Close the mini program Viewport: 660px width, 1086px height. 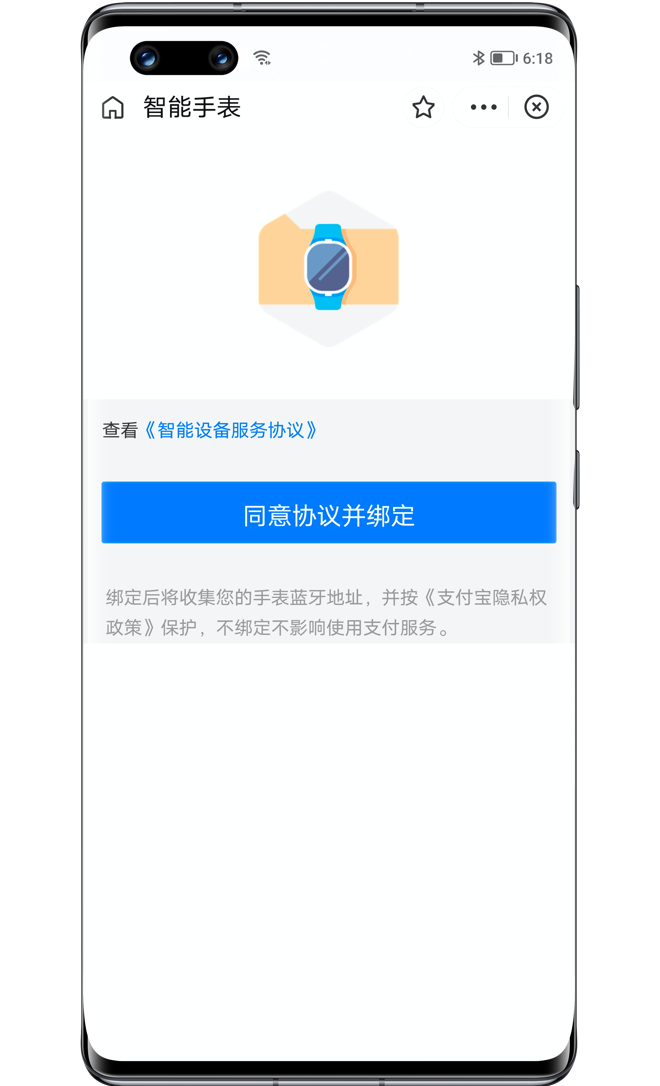click(537, 108)
